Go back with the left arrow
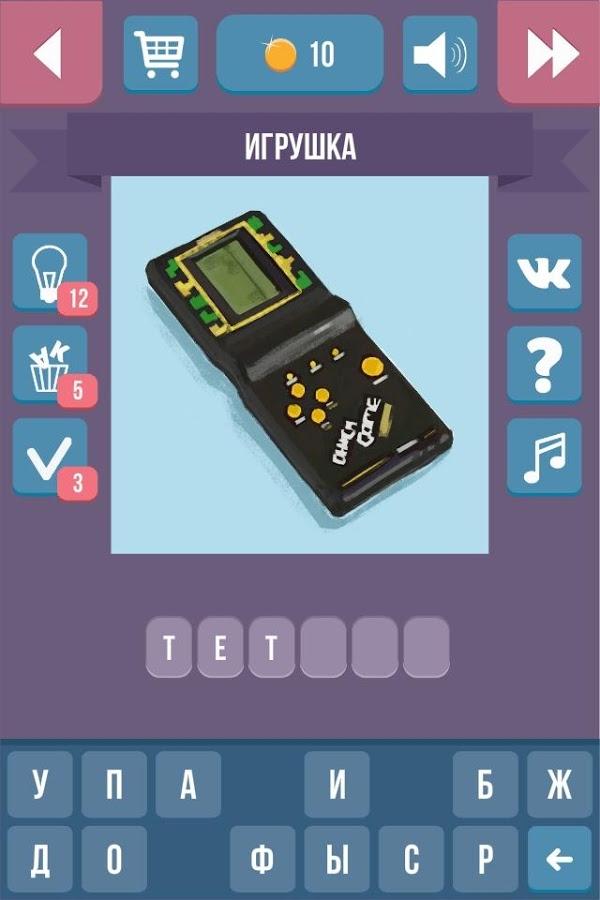The width and height of the screenshot is (600, 900). click(x=48, y=53)
